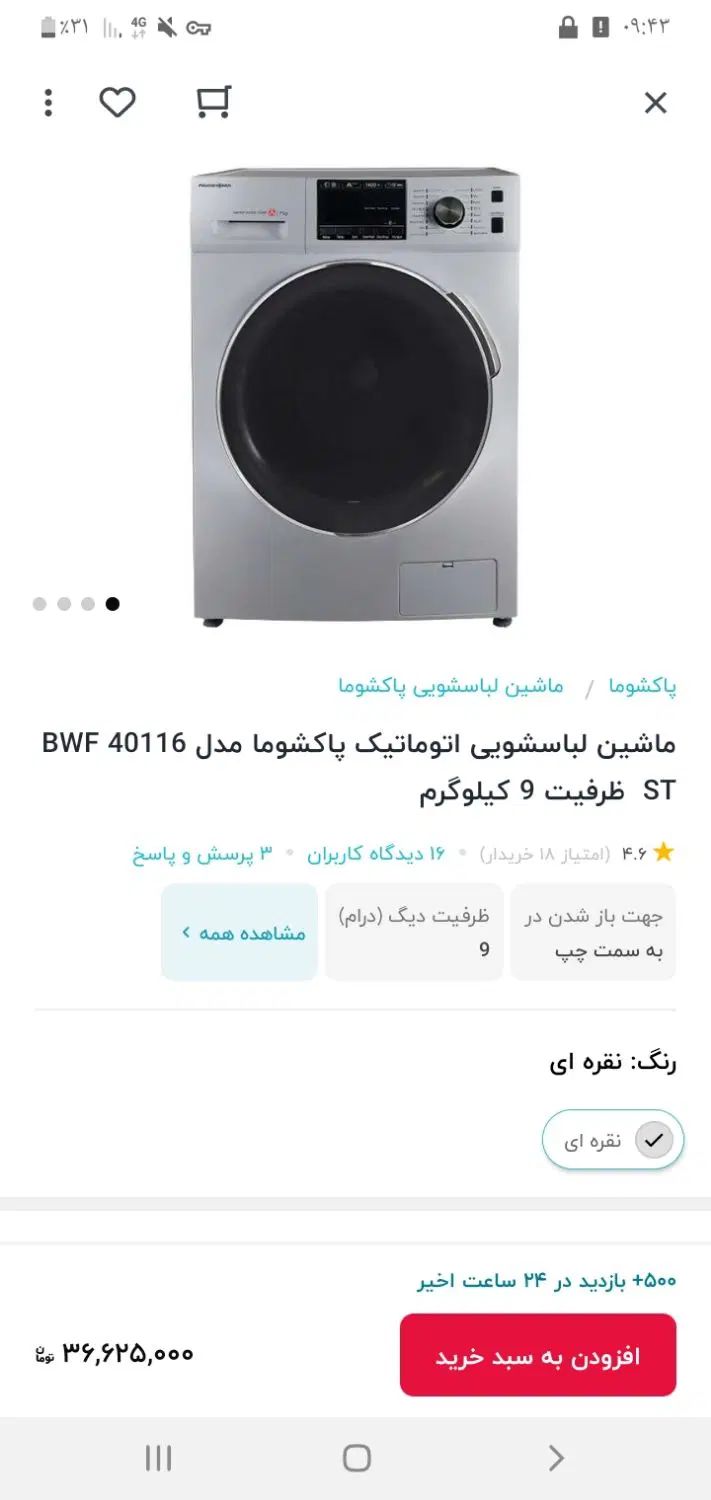Add product to favorites with heart icon

coord(117,102)
